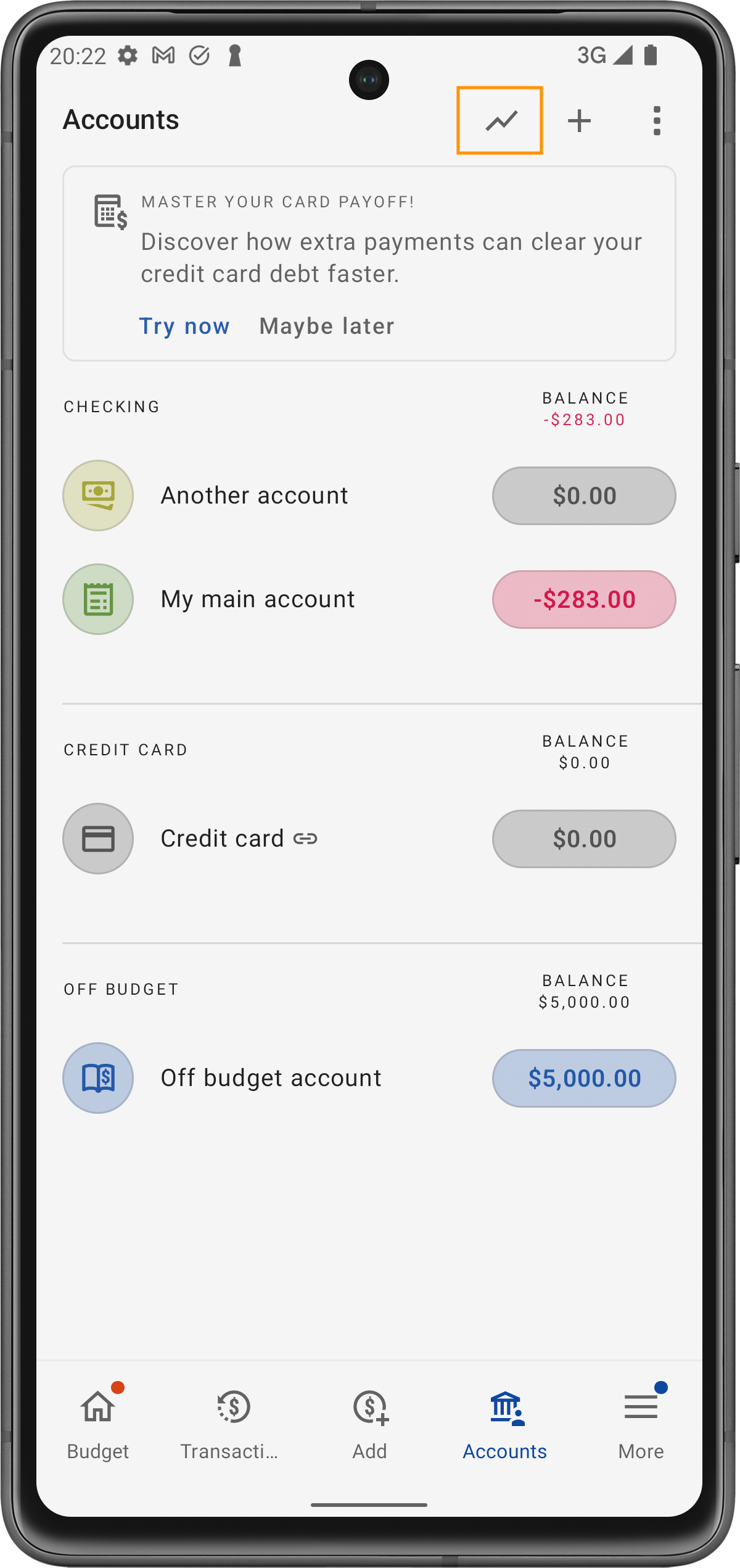This screenshot has height=1568, width=740.
Task: Open the Off budget account
Action: pos(271,1078)
